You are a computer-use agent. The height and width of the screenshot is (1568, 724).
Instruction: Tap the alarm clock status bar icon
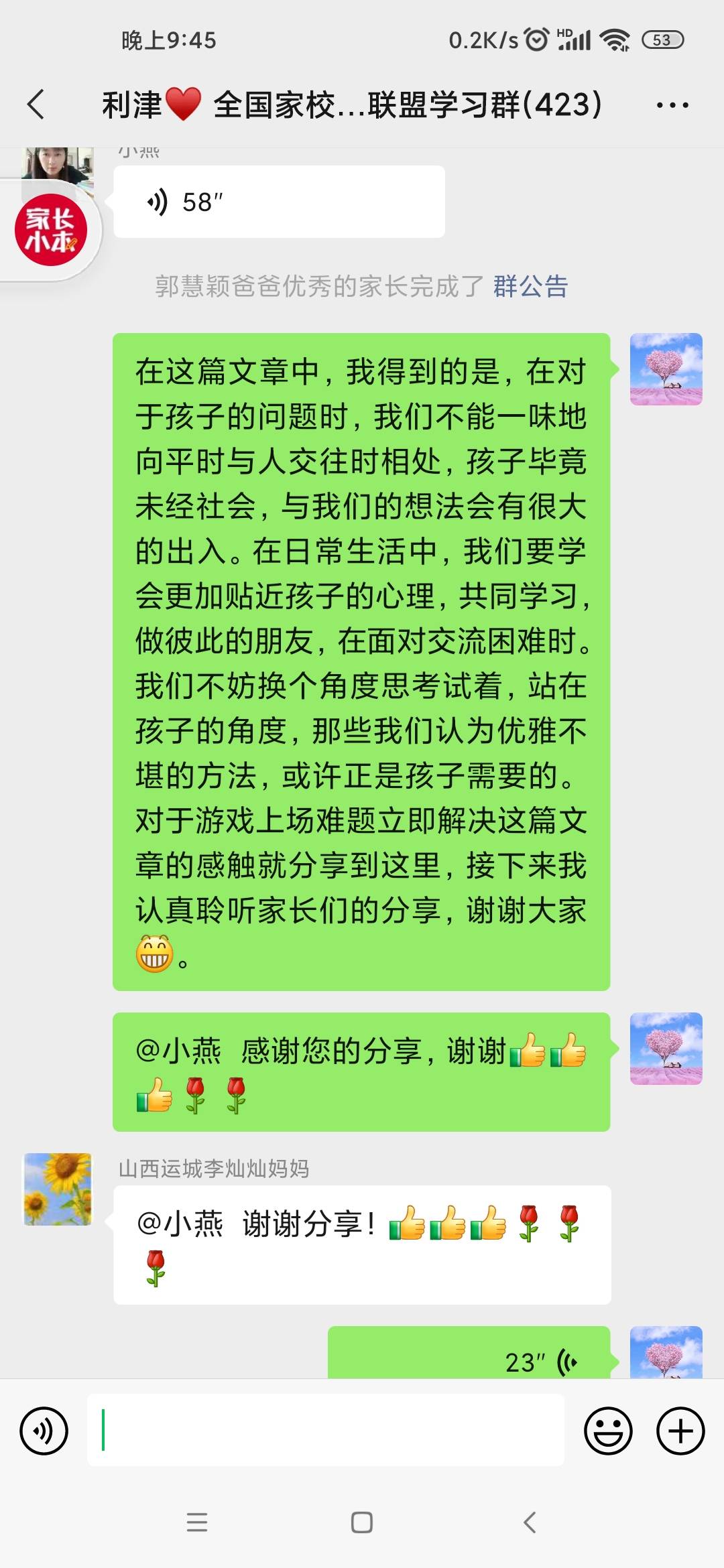tap(536, 40)
